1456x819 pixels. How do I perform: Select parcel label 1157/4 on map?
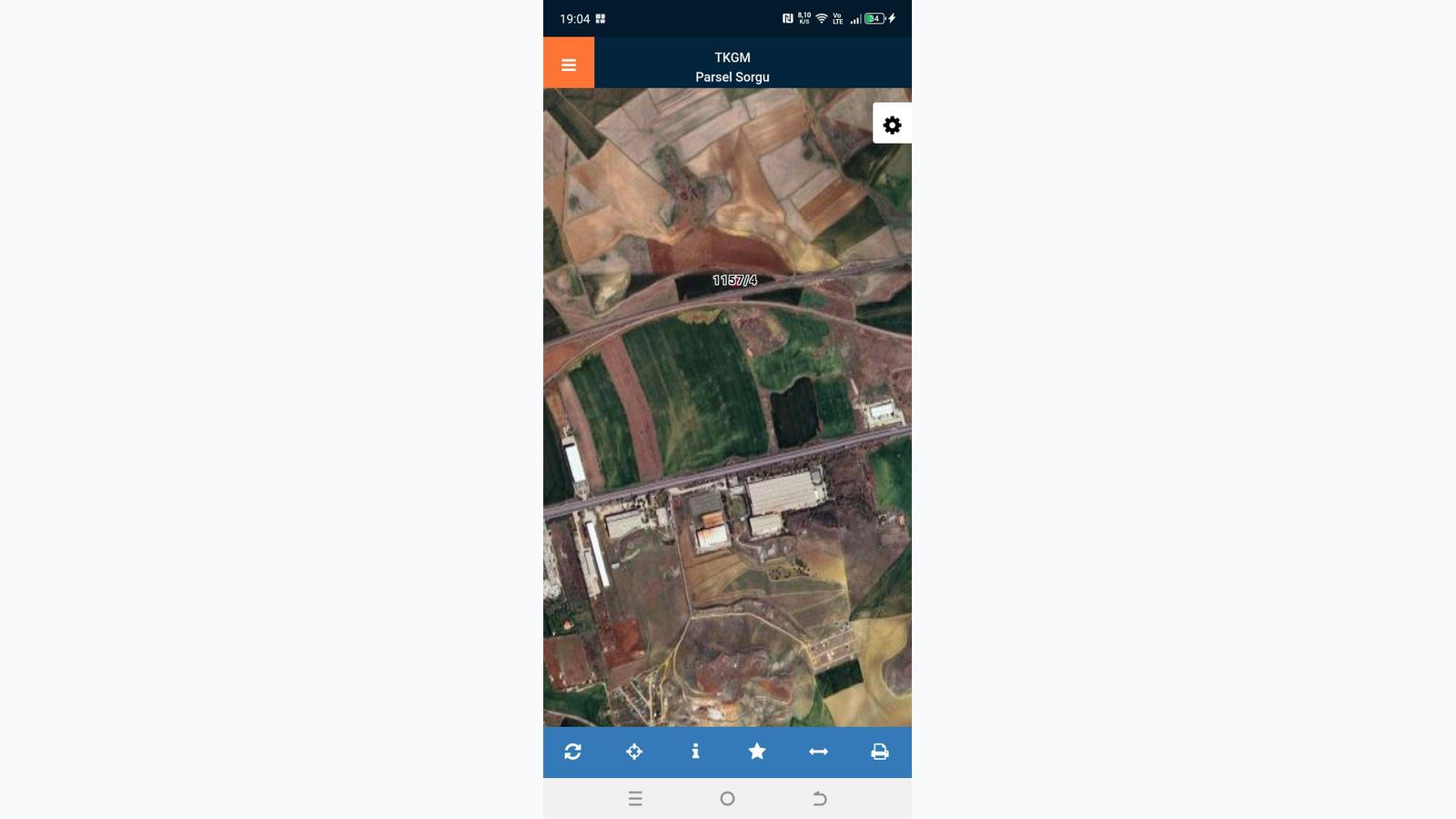coord(734,280)
